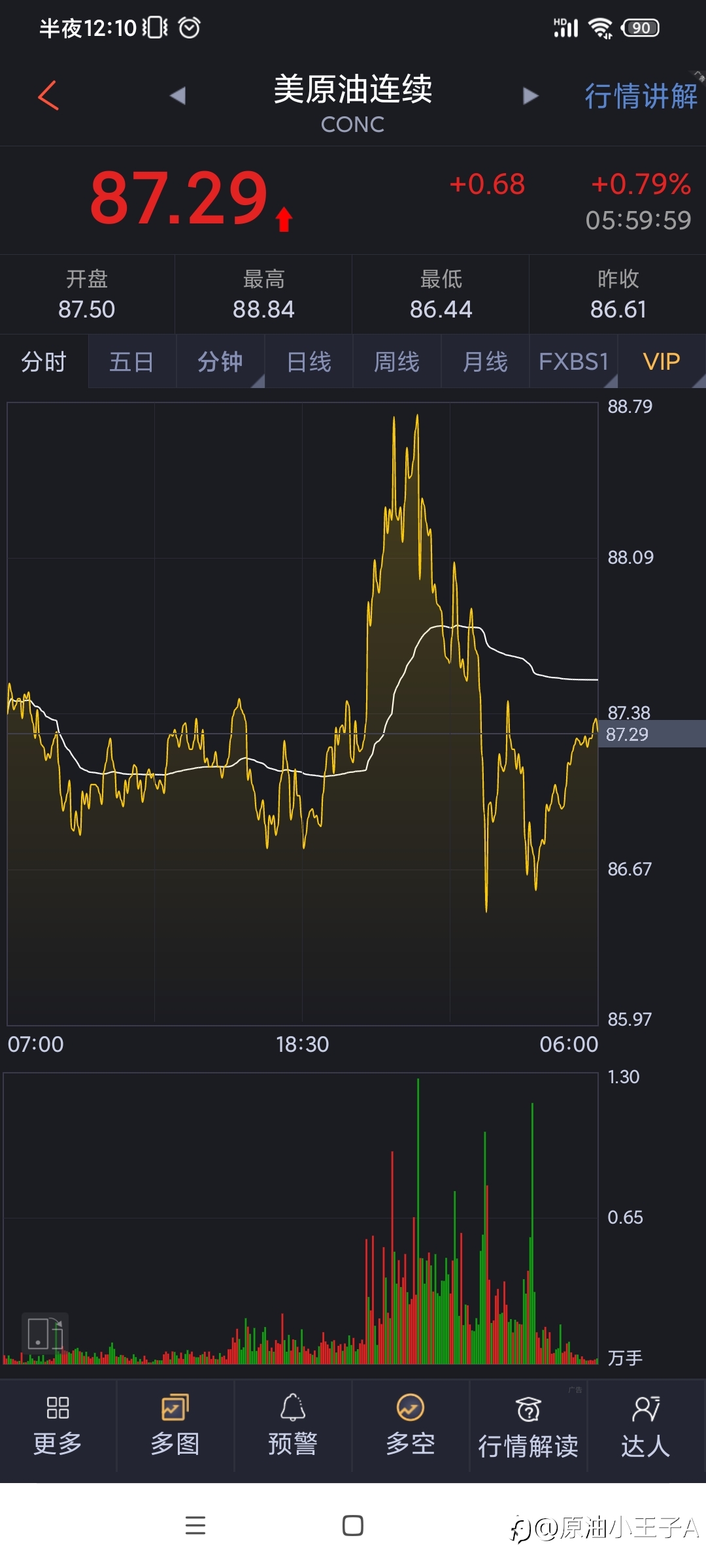Switch to the 日线 chart tab
706x1568 pixels.
click(x=309, y=361)
